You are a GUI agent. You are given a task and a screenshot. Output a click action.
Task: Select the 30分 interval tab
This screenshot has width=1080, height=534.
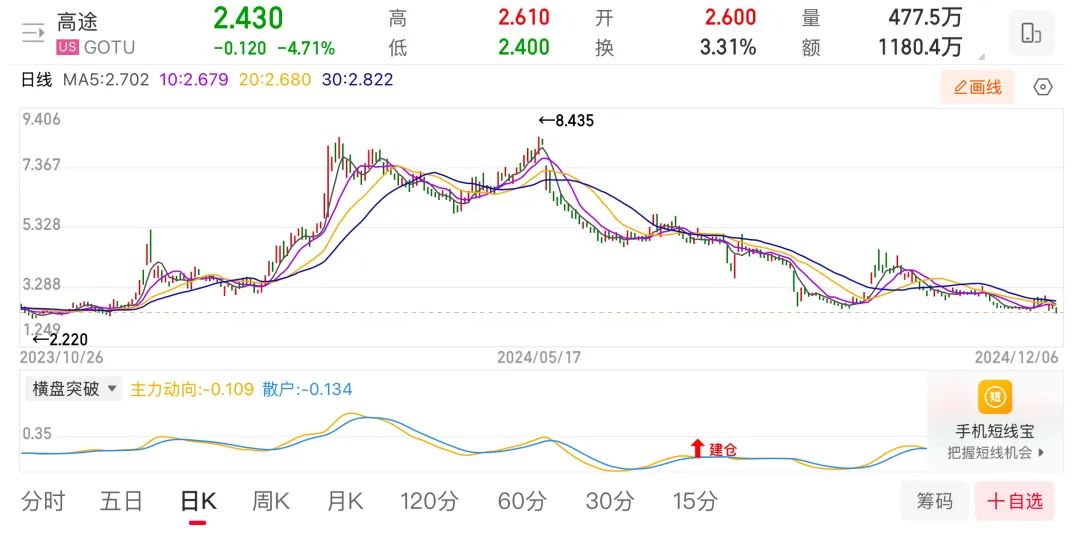click(609, 501)
